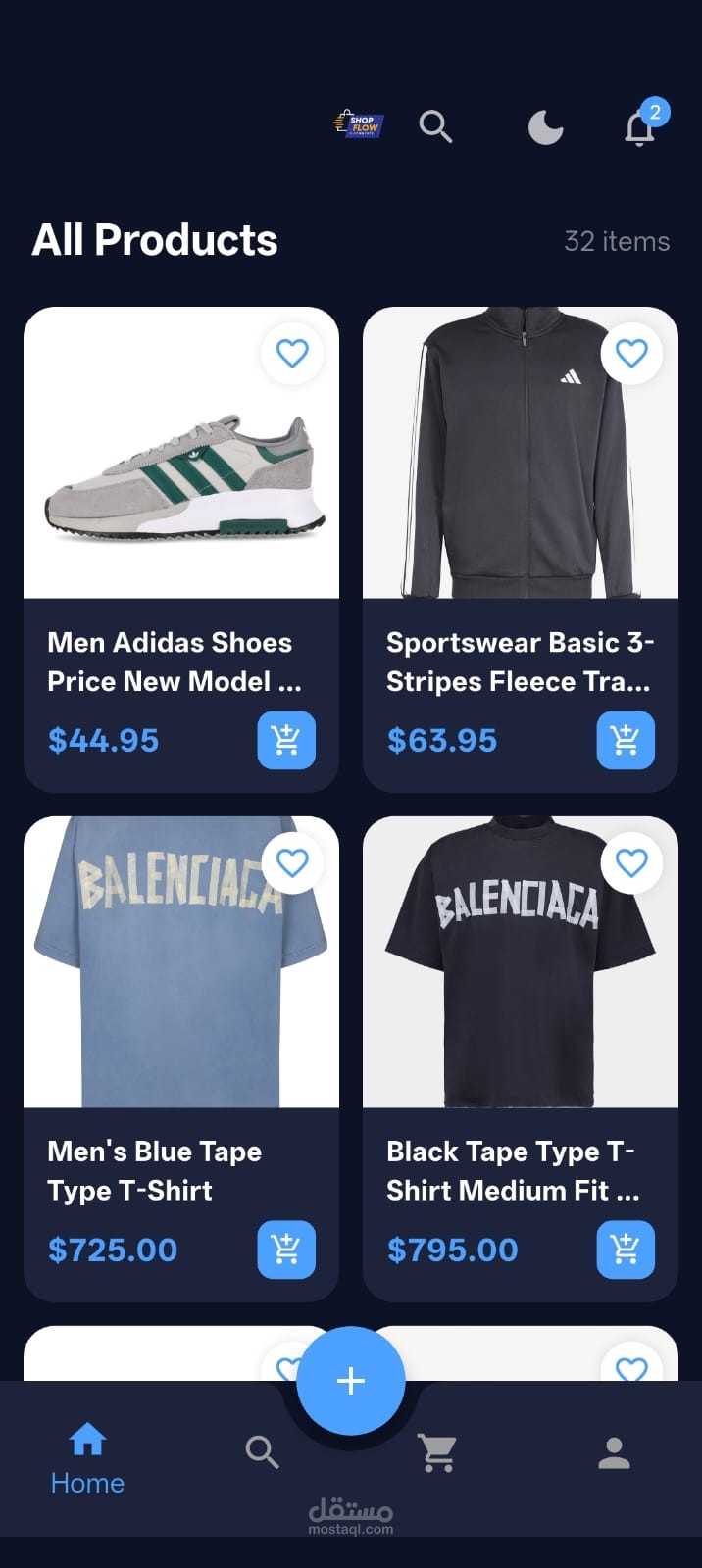The image size is (702, 1568).
Task: Go to the profile tab
Action: pyautogui.click(x=614, y=1452)
